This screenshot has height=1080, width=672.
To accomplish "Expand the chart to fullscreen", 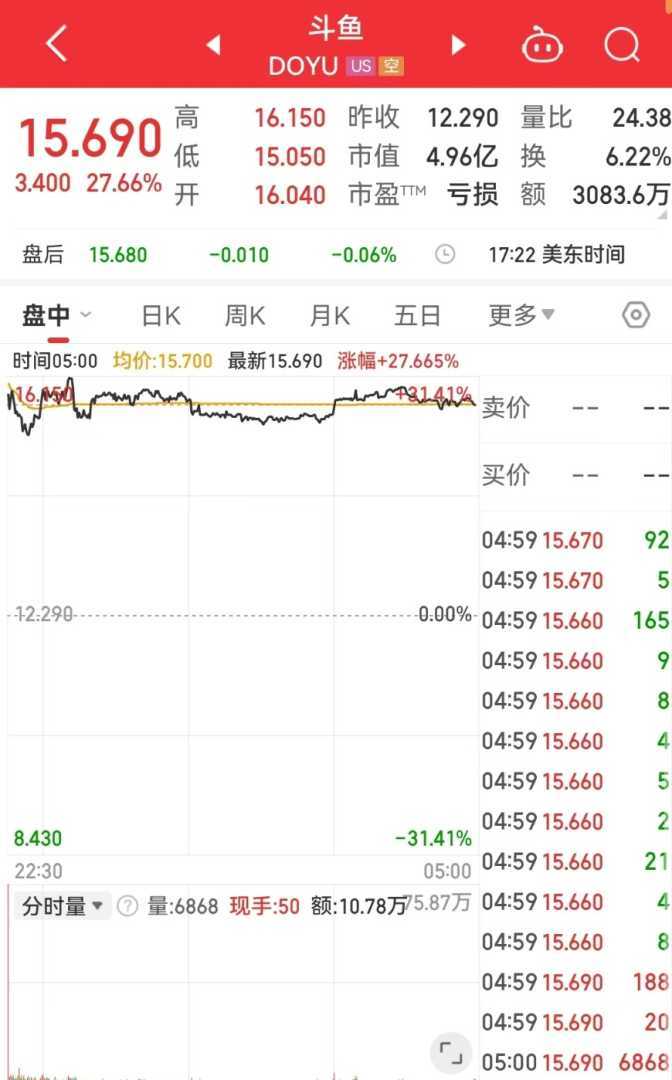I will tap(451, 1053).
